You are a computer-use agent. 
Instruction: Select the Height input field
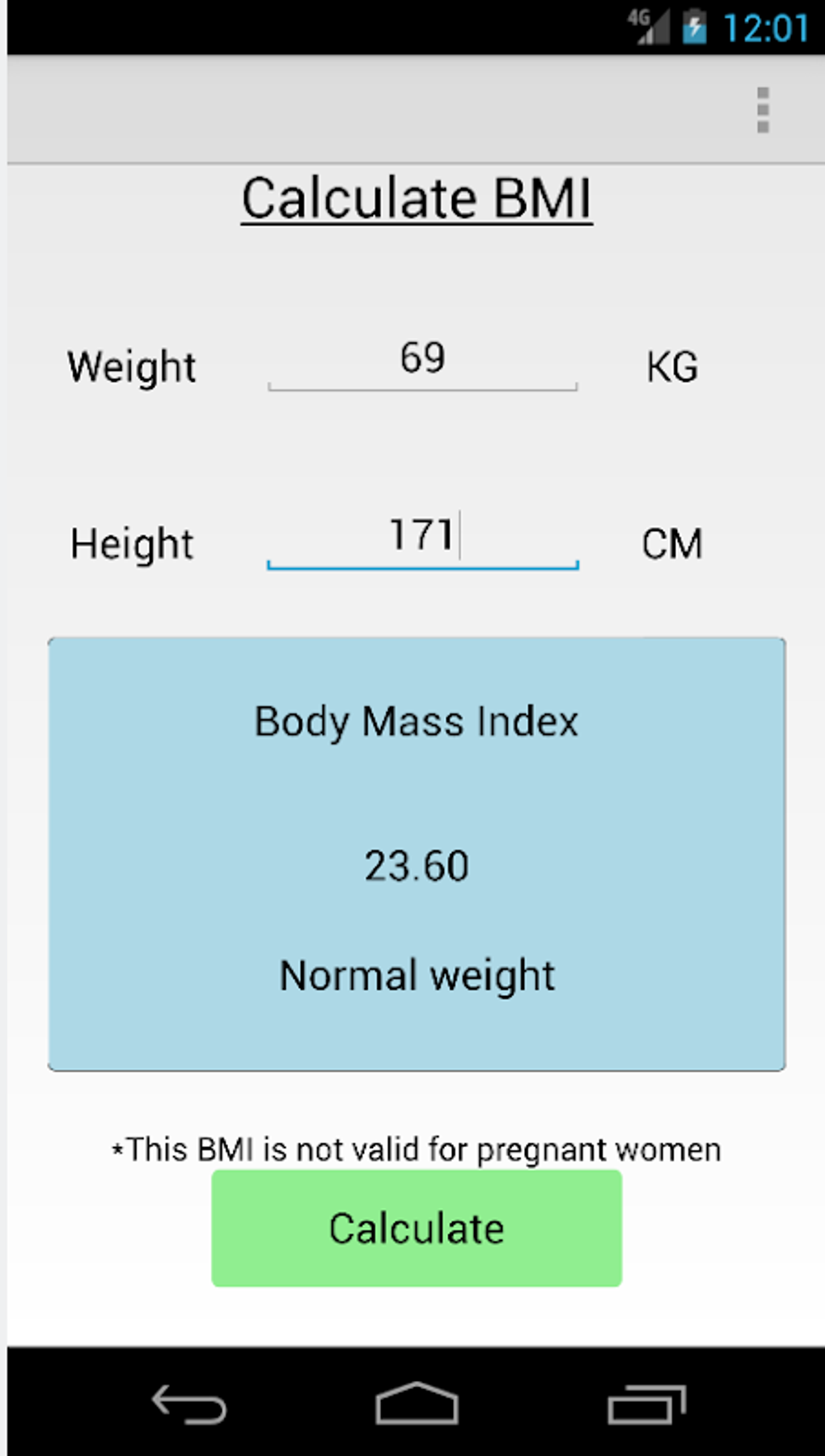coord(422,538)
